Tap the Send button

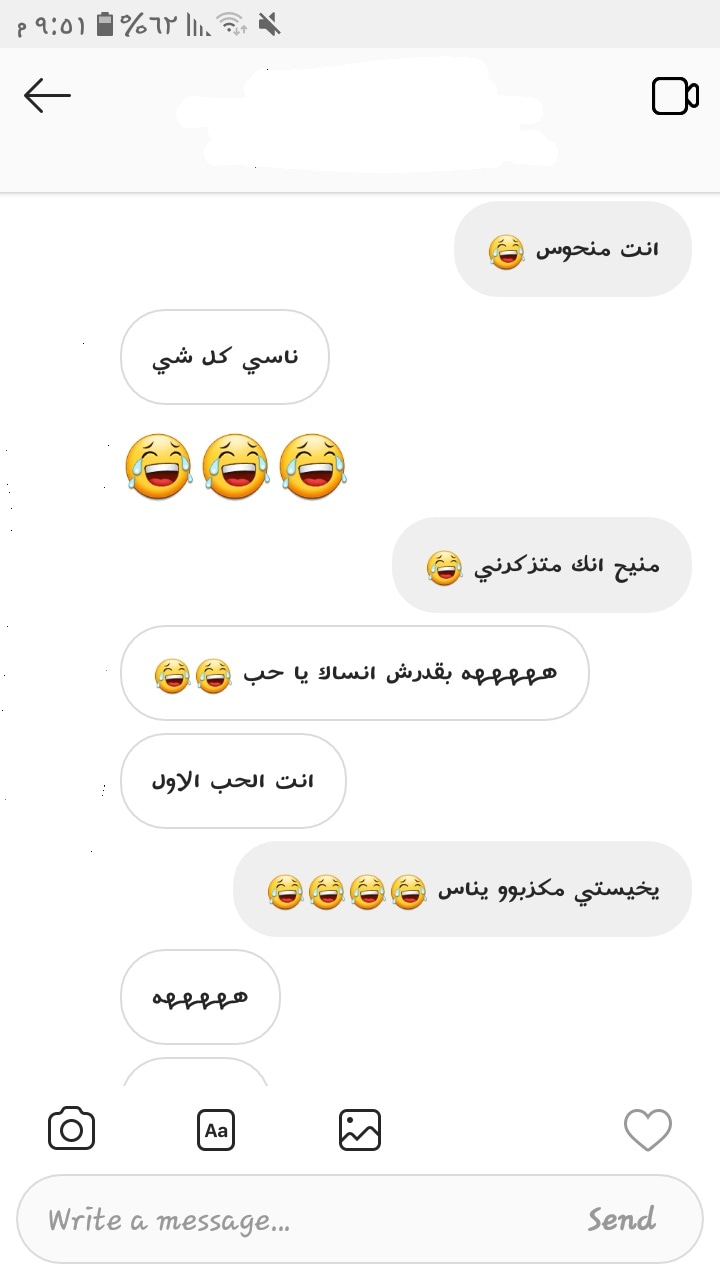621,1219
